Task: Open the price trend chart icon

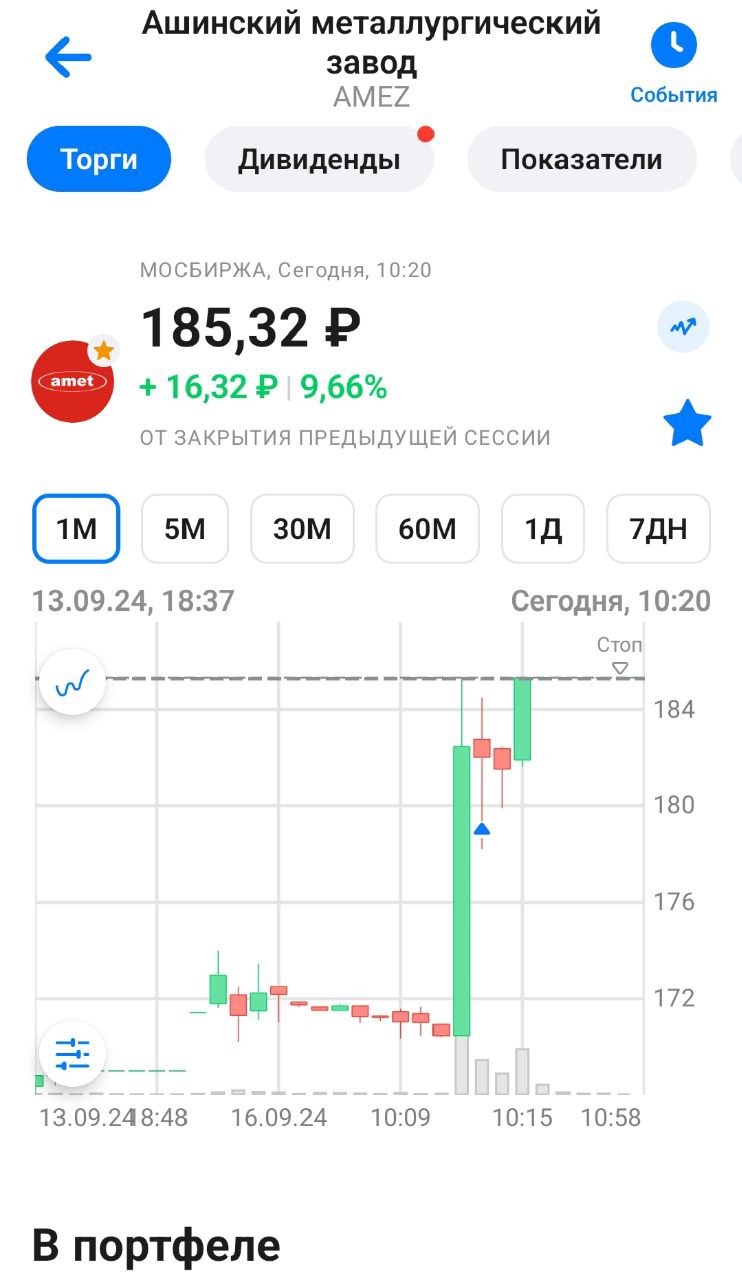Action: [x=683, y=327]
